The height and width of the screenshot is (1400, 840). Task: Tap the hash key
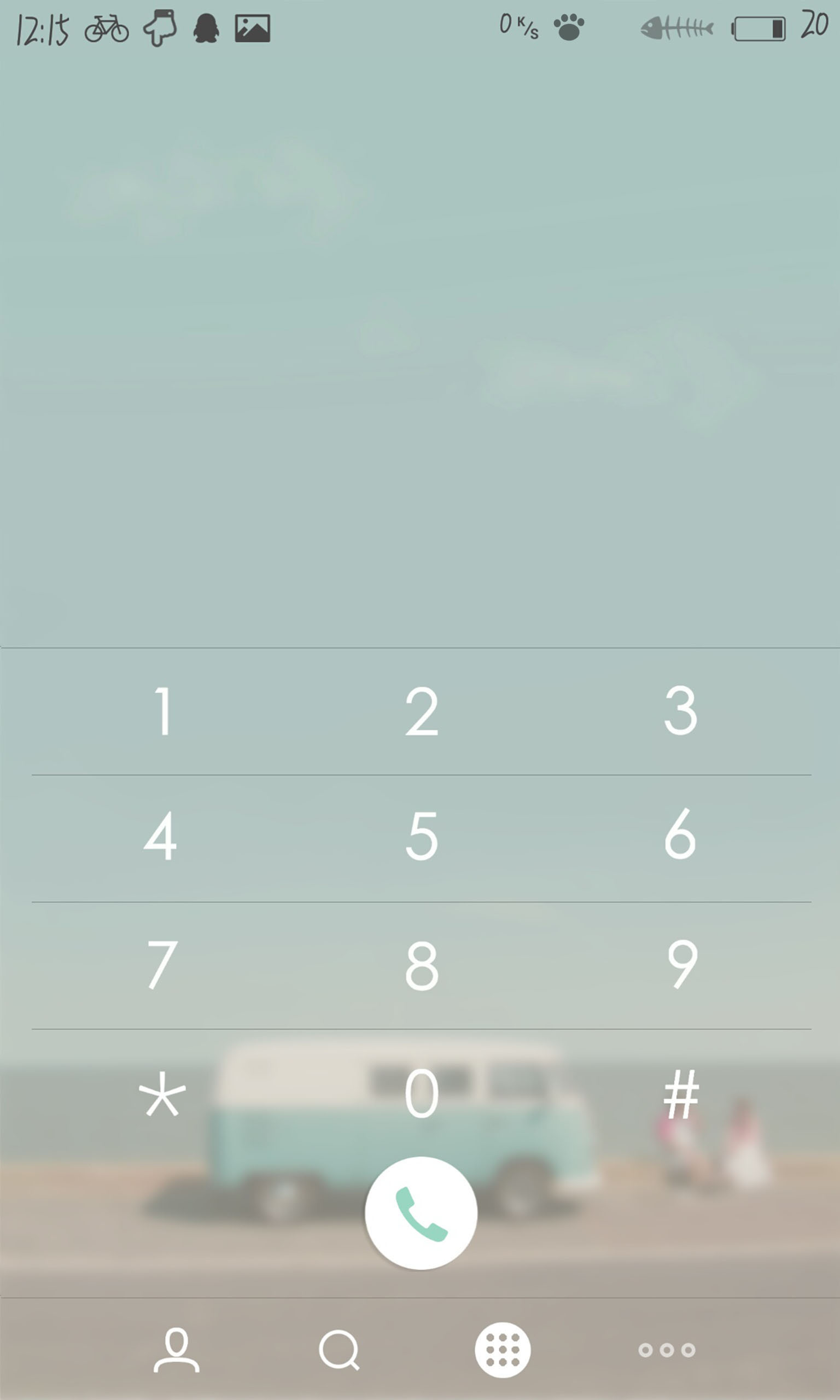pyautogui.click(x=681, y=1094)
